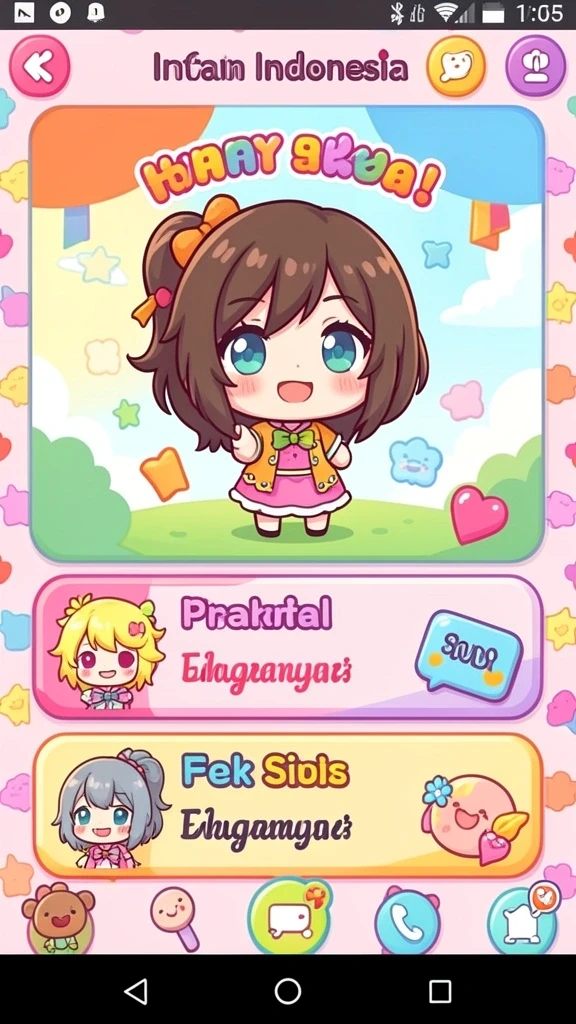Go back using the system back button

[135, 991]
